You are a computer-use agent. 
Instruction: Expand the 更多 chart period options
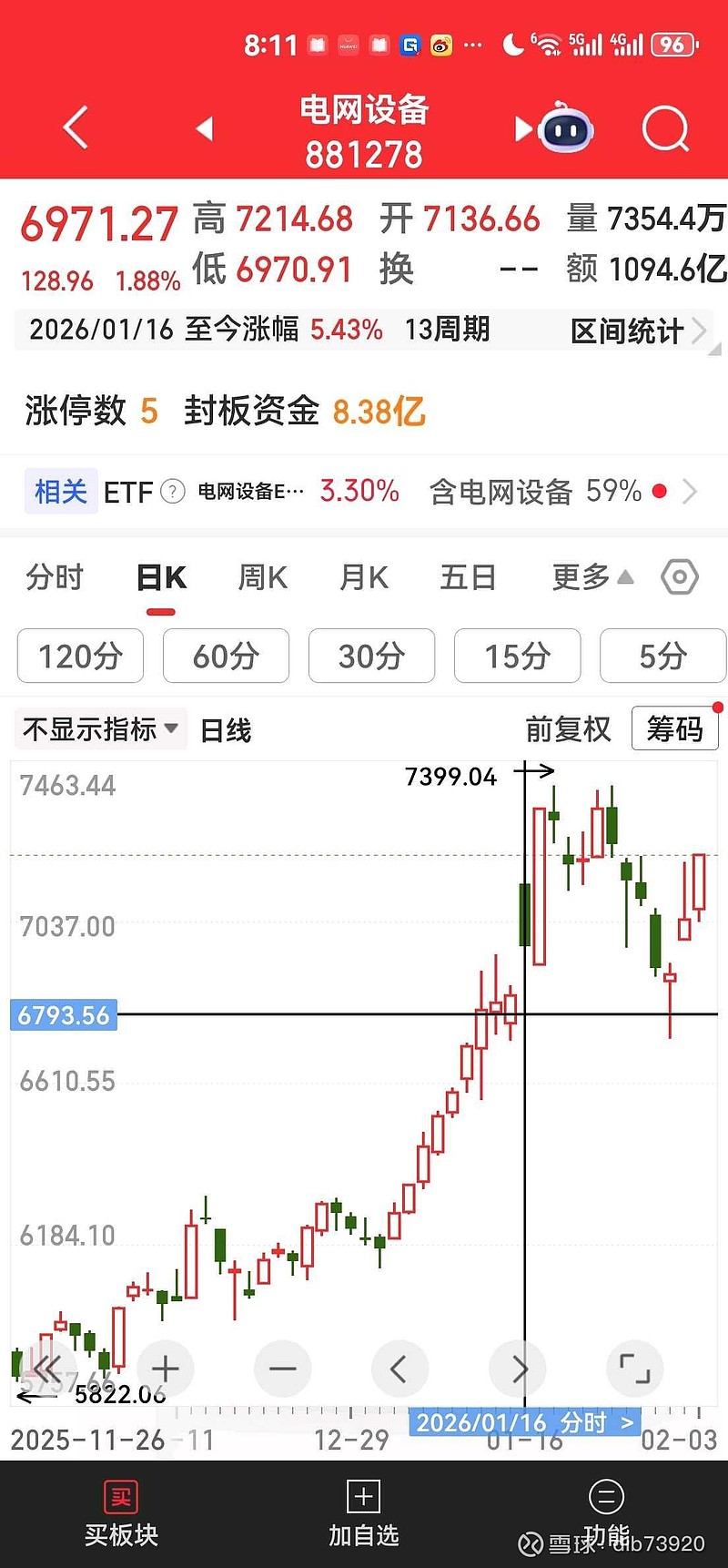click(590, 577)
